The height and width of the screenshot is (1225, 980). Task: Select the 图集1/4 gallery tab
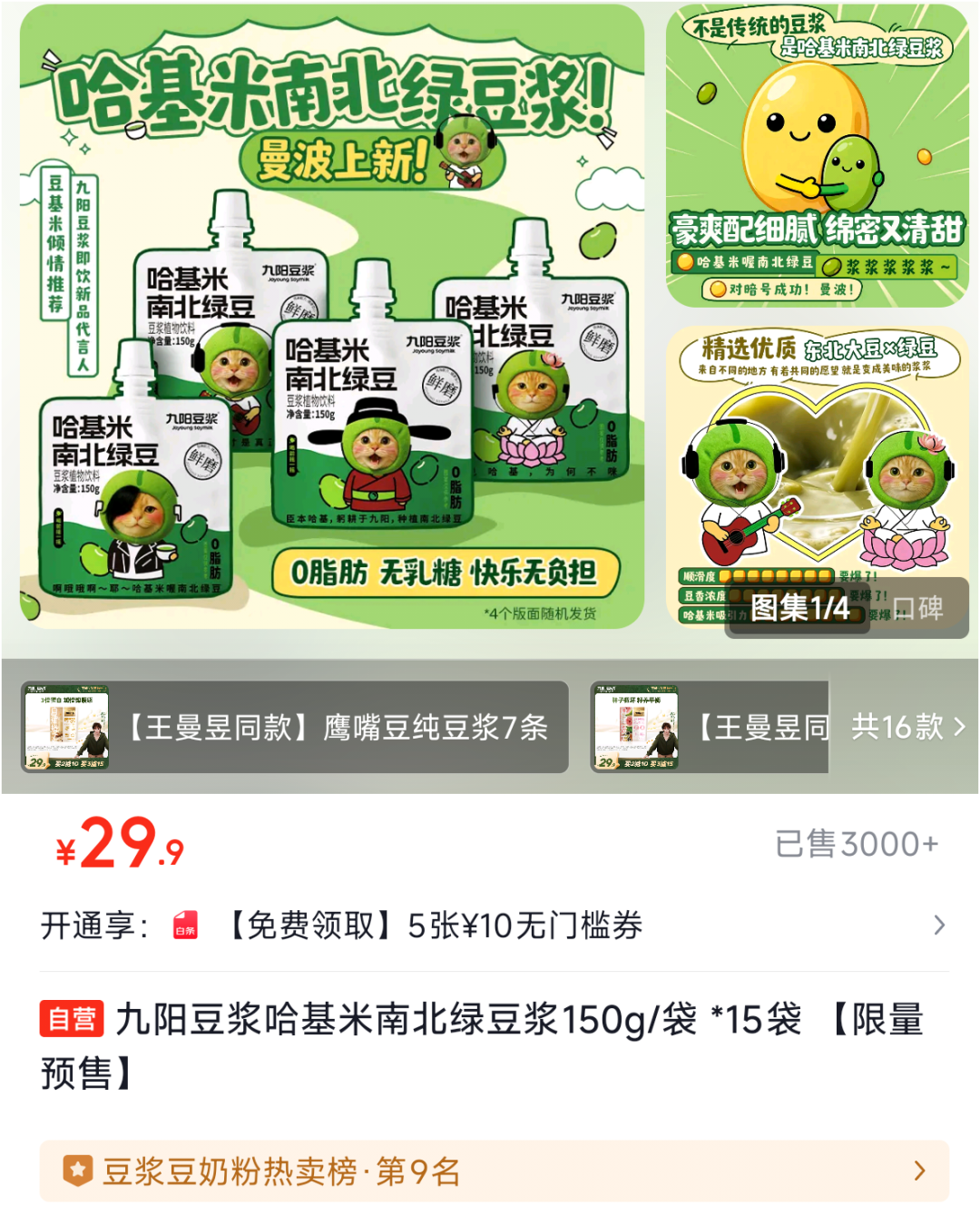[x=799, y=608]
